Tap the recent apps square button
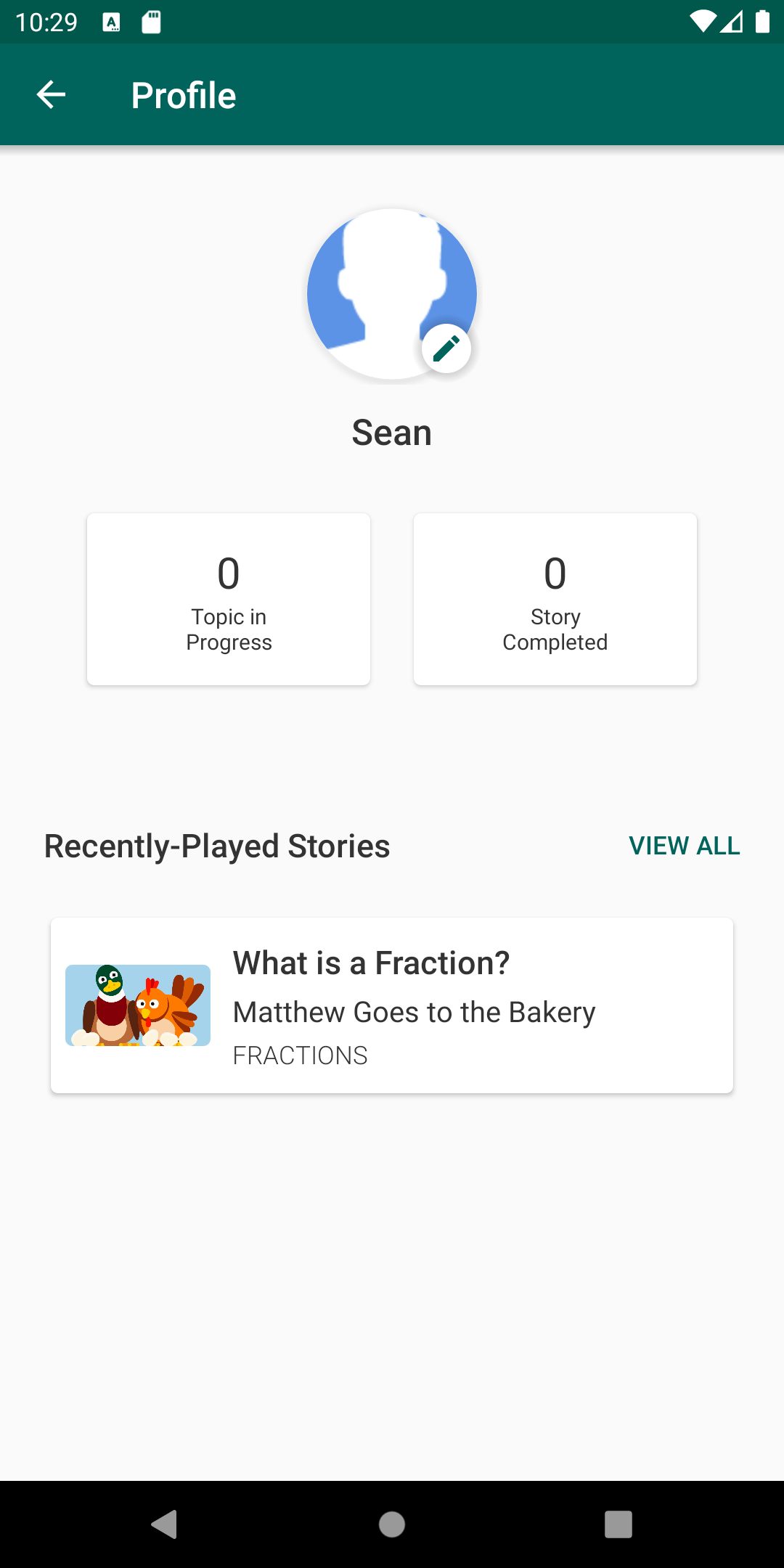 click(x=618, y=1525)
